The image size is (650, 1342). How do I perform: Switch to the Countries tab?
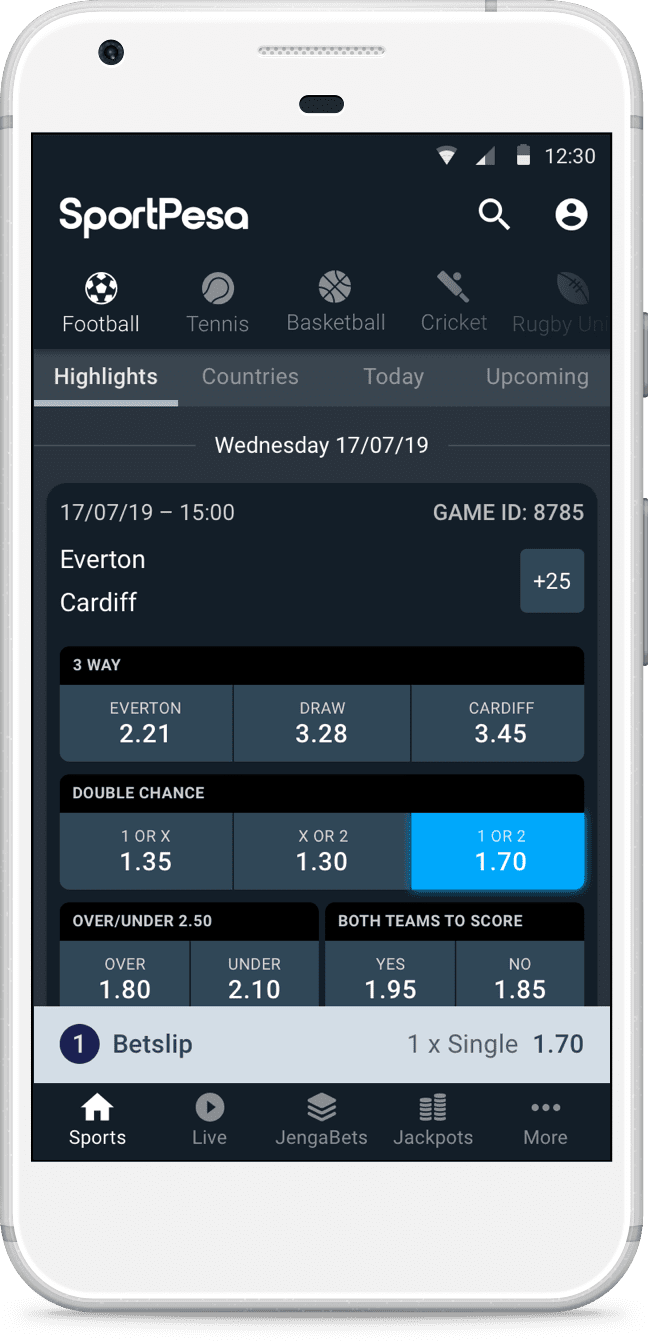(250, 377)
